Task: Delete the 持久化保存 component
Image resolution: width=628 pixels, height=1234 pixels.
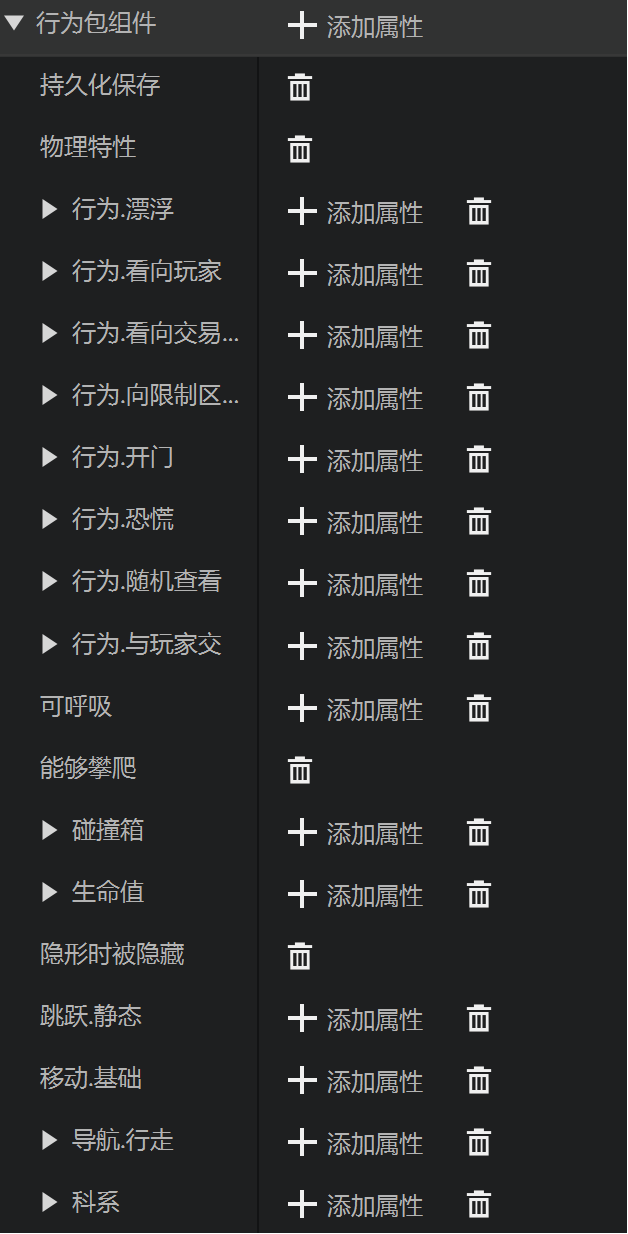Action: click(x=300, y=88)
